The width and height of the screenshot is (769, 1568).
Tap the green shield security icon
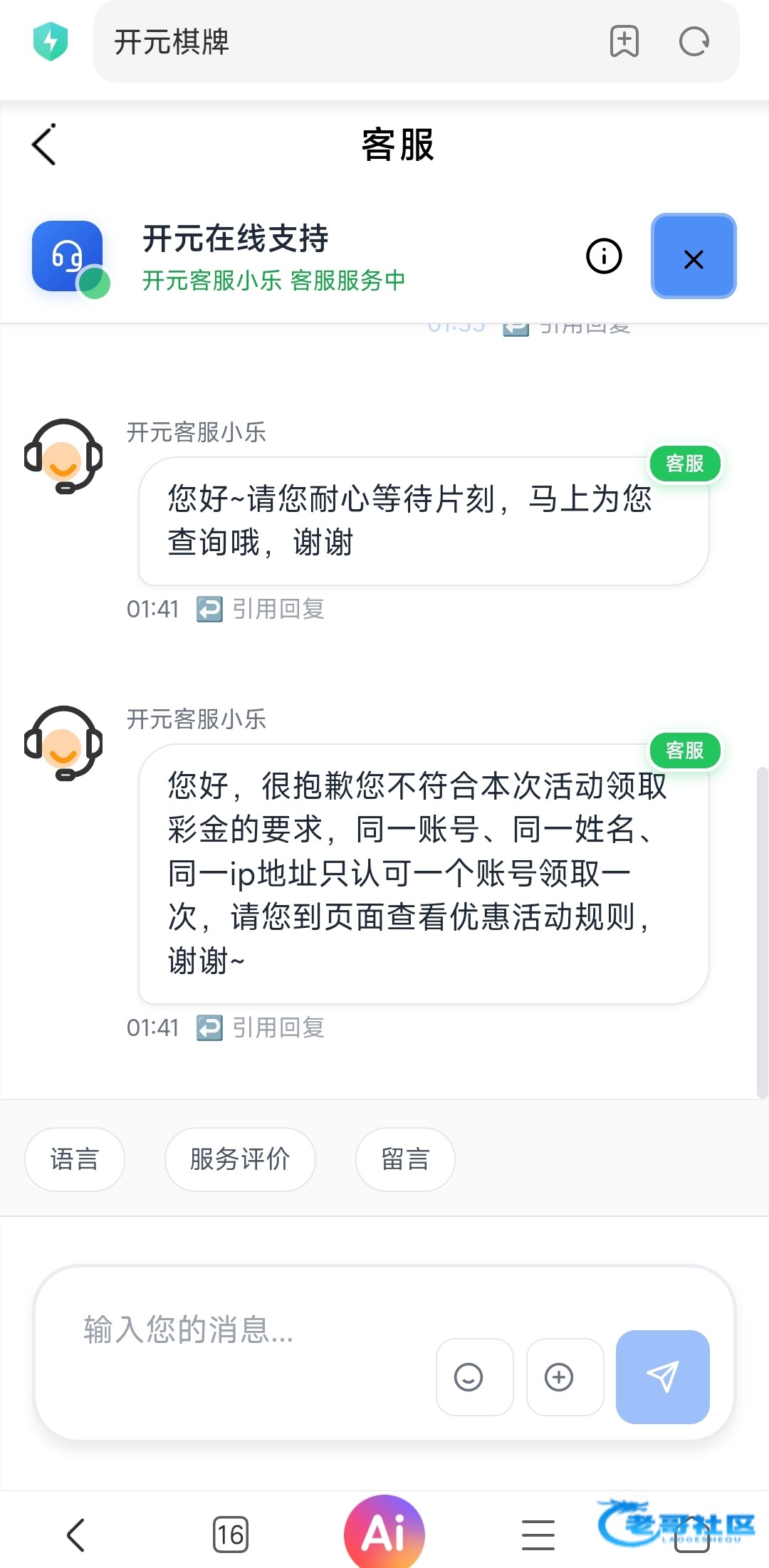click(51, 42)
